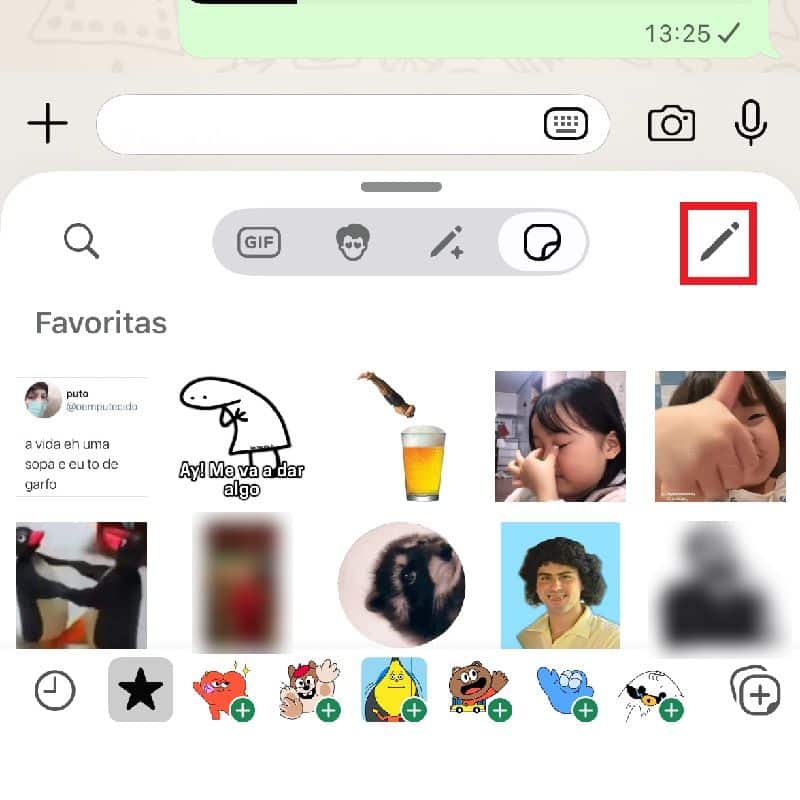Switch to the avatar tab
This screenshot has width=800, height=800.
pos(352,242)
